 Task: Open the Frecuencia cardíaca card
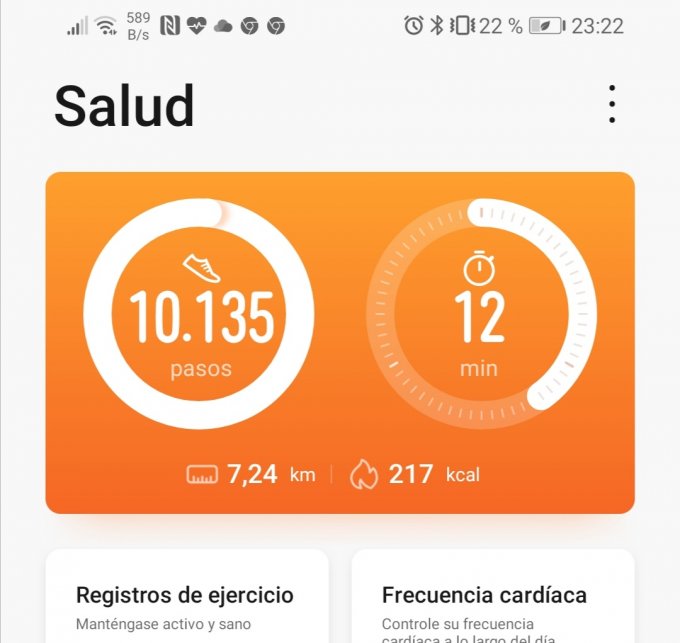(x=492, y=602)
